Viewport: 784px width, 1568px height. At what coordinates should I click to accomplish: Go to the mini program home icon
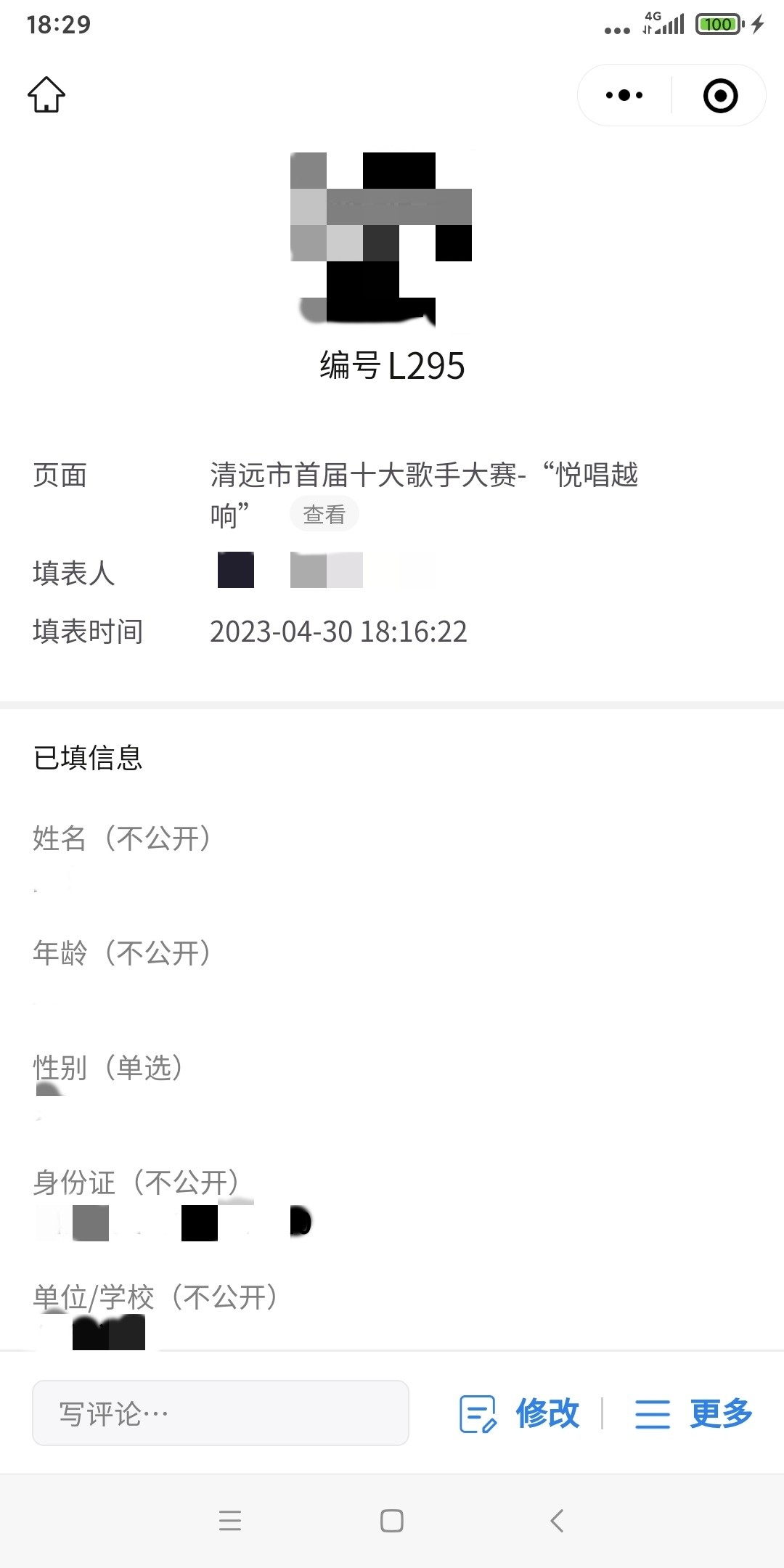[46, 95]
